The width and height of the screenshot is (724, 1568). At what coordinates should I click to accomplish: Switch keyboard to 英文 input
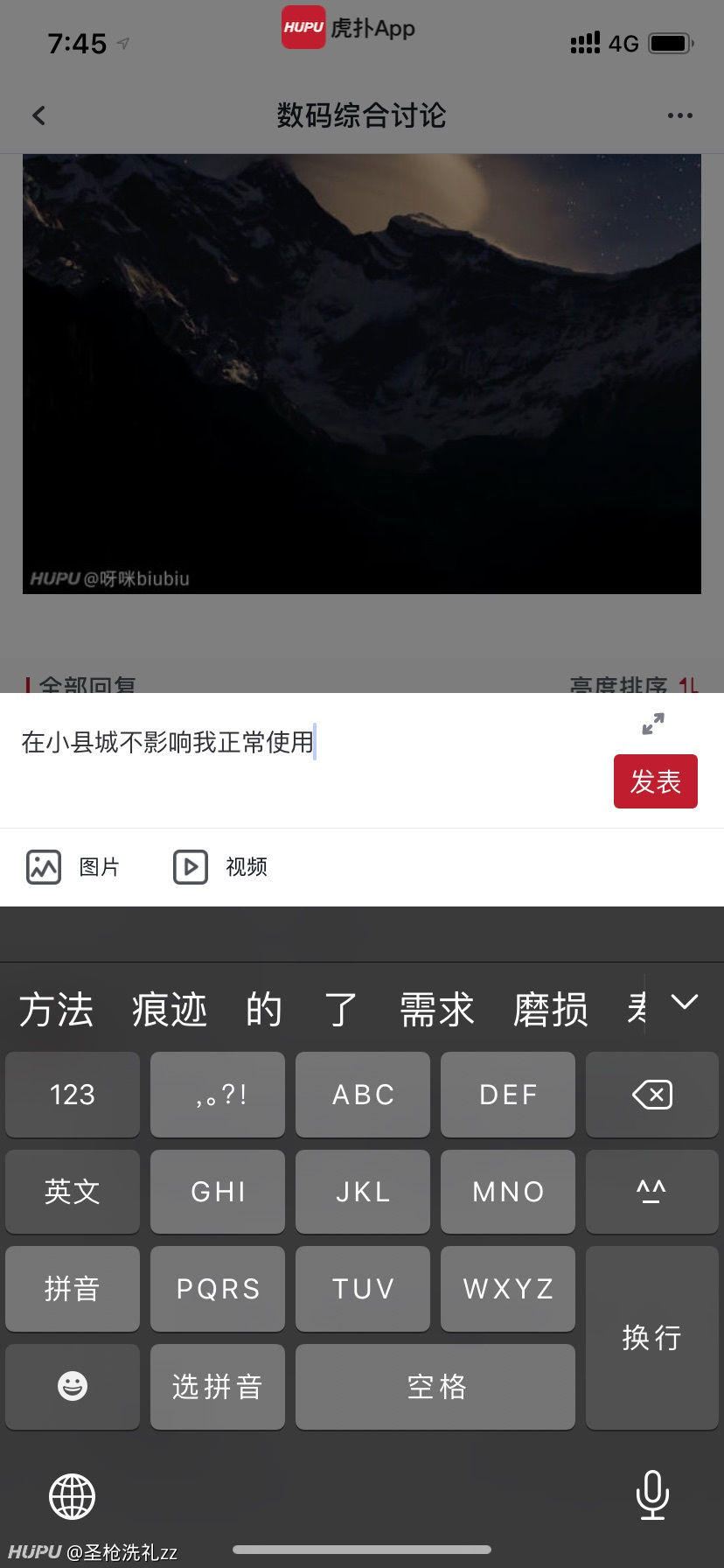73,1192
